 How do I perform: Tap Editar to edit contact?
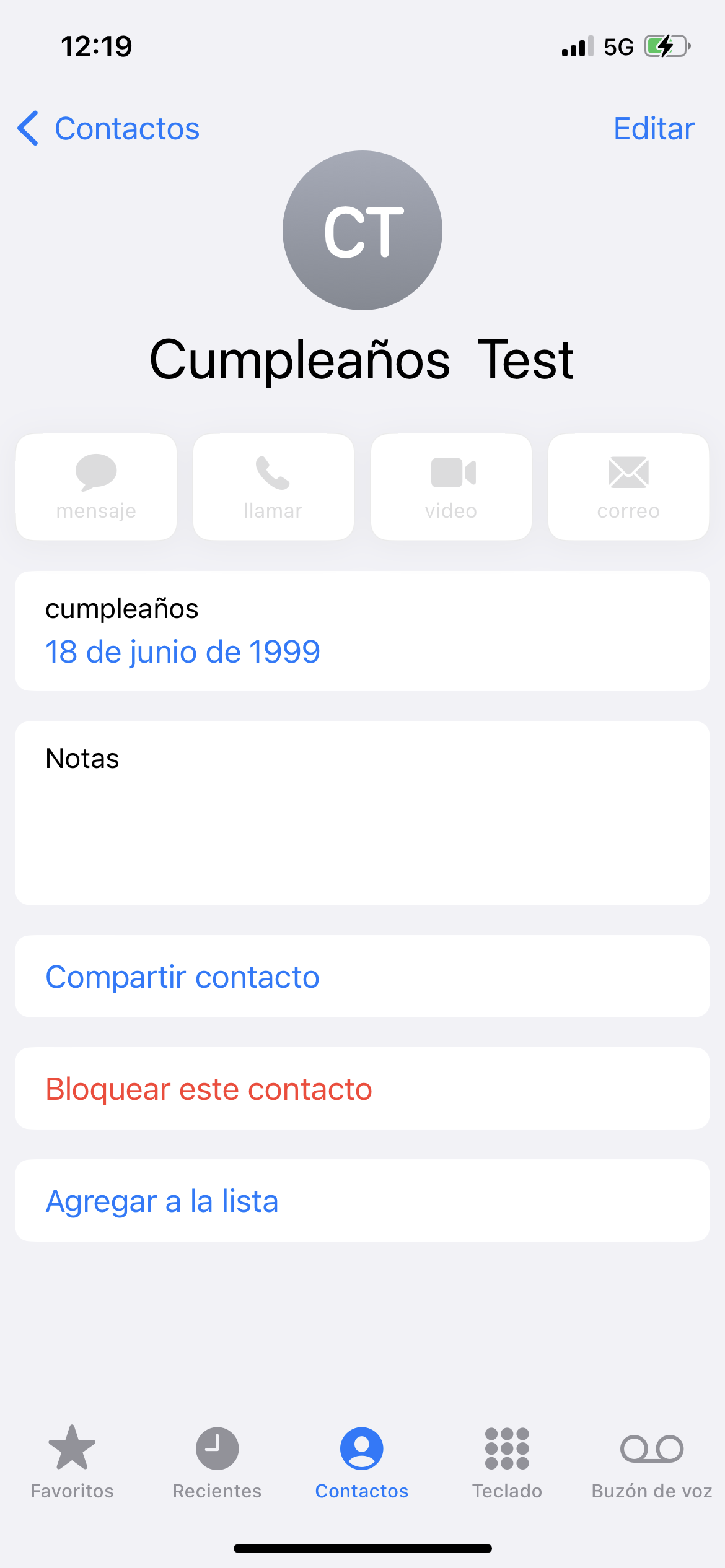tap(653, 129)
